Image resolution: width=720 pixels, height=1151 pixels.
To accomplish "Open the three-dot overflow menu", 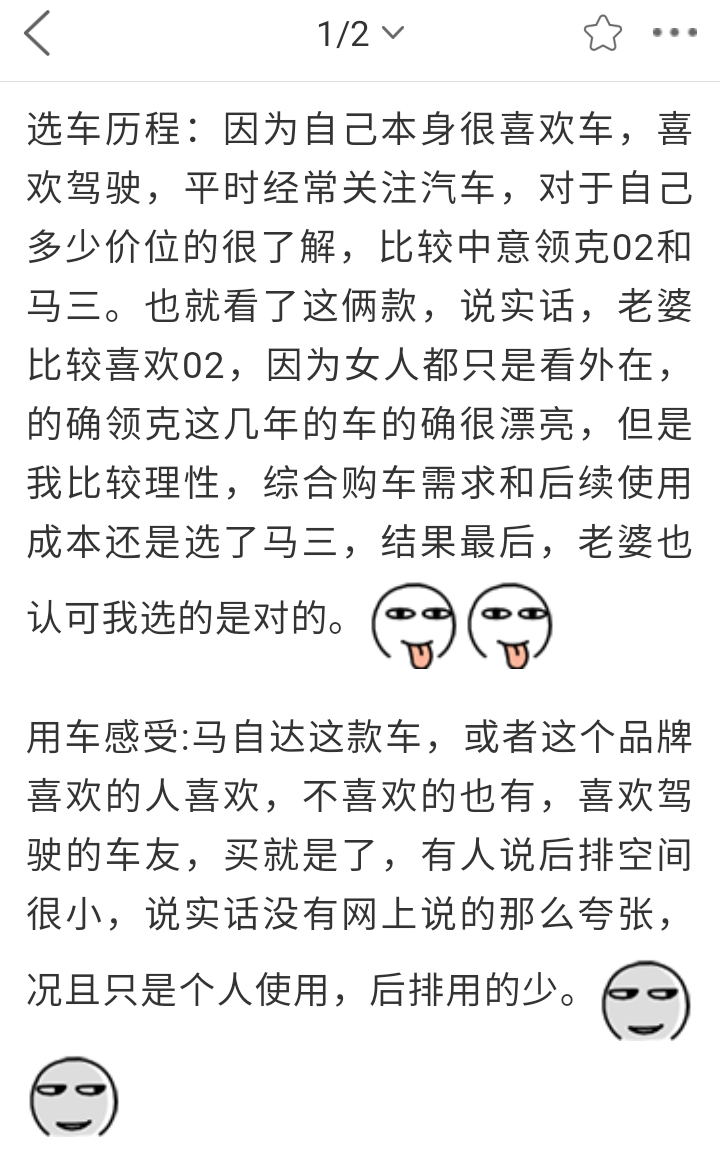I will [x=674, y=33].
